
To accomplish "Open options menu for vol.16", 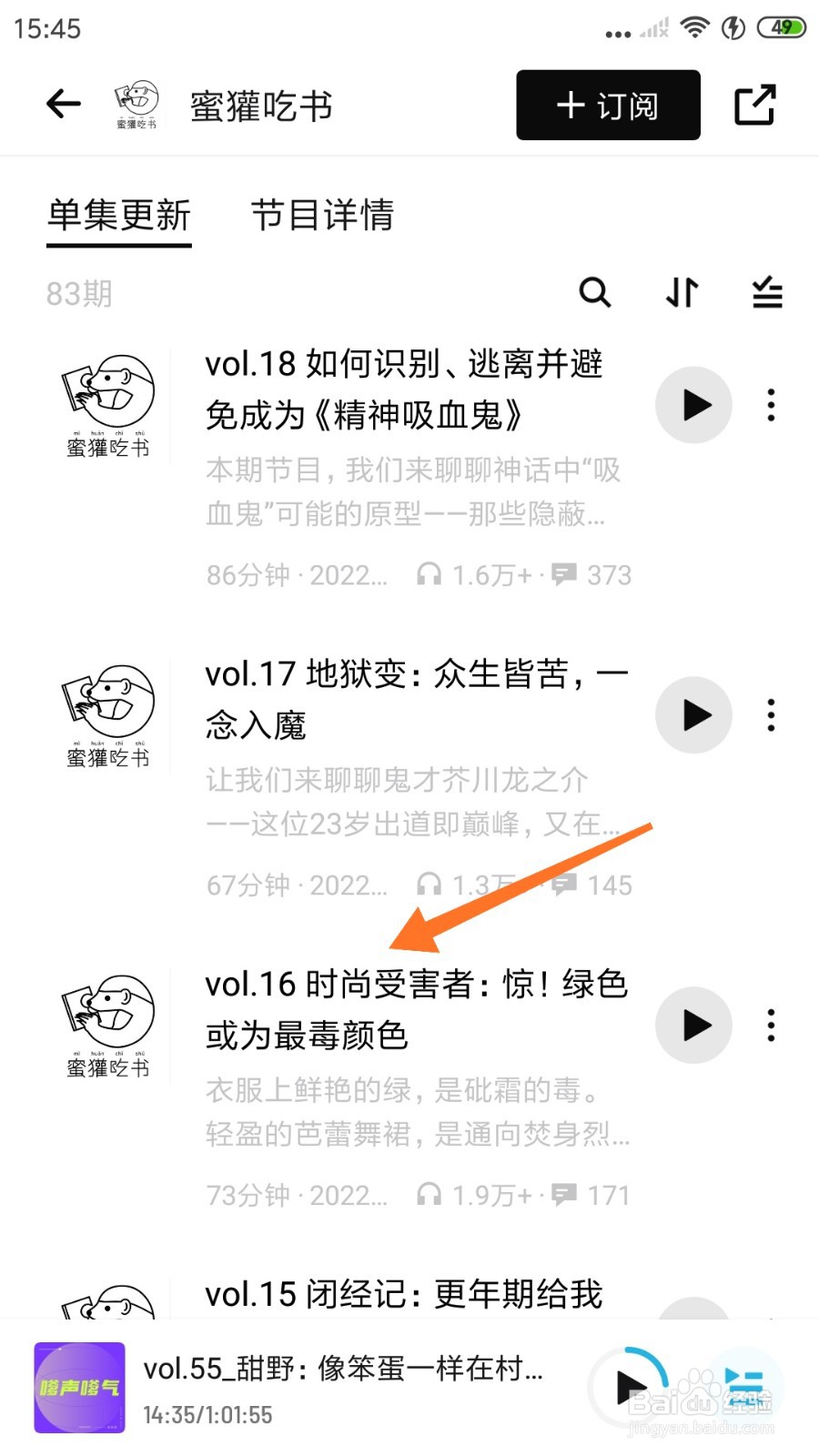I will click(770, 1026).
